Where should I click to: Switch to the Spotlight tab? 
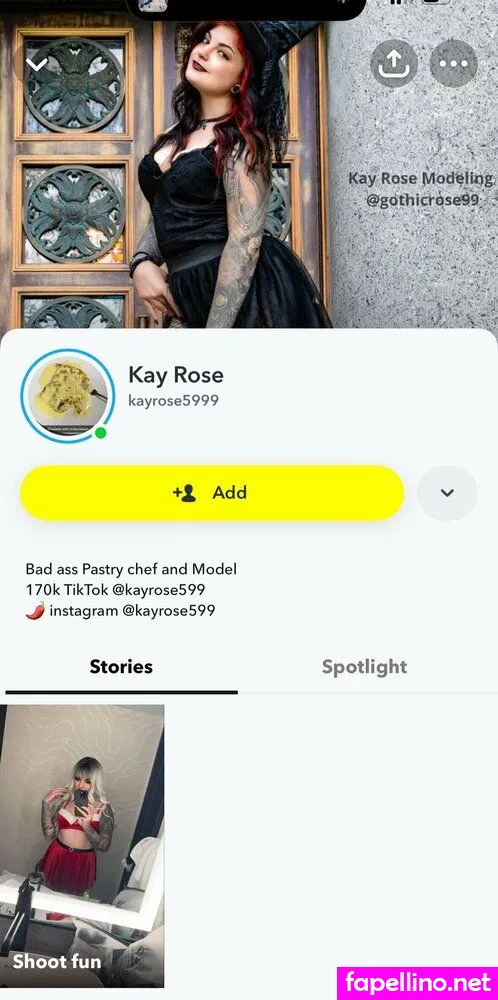[364, 667]
